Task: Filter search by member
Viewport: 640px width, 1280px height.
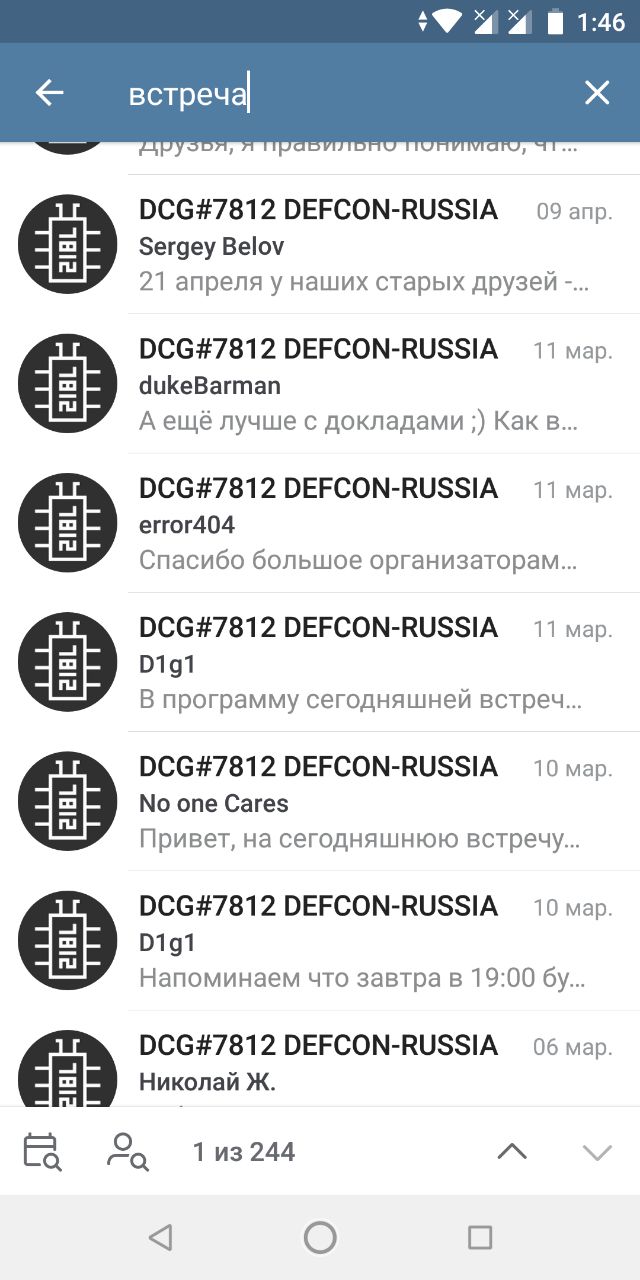Action: [x=128, y=1152]
